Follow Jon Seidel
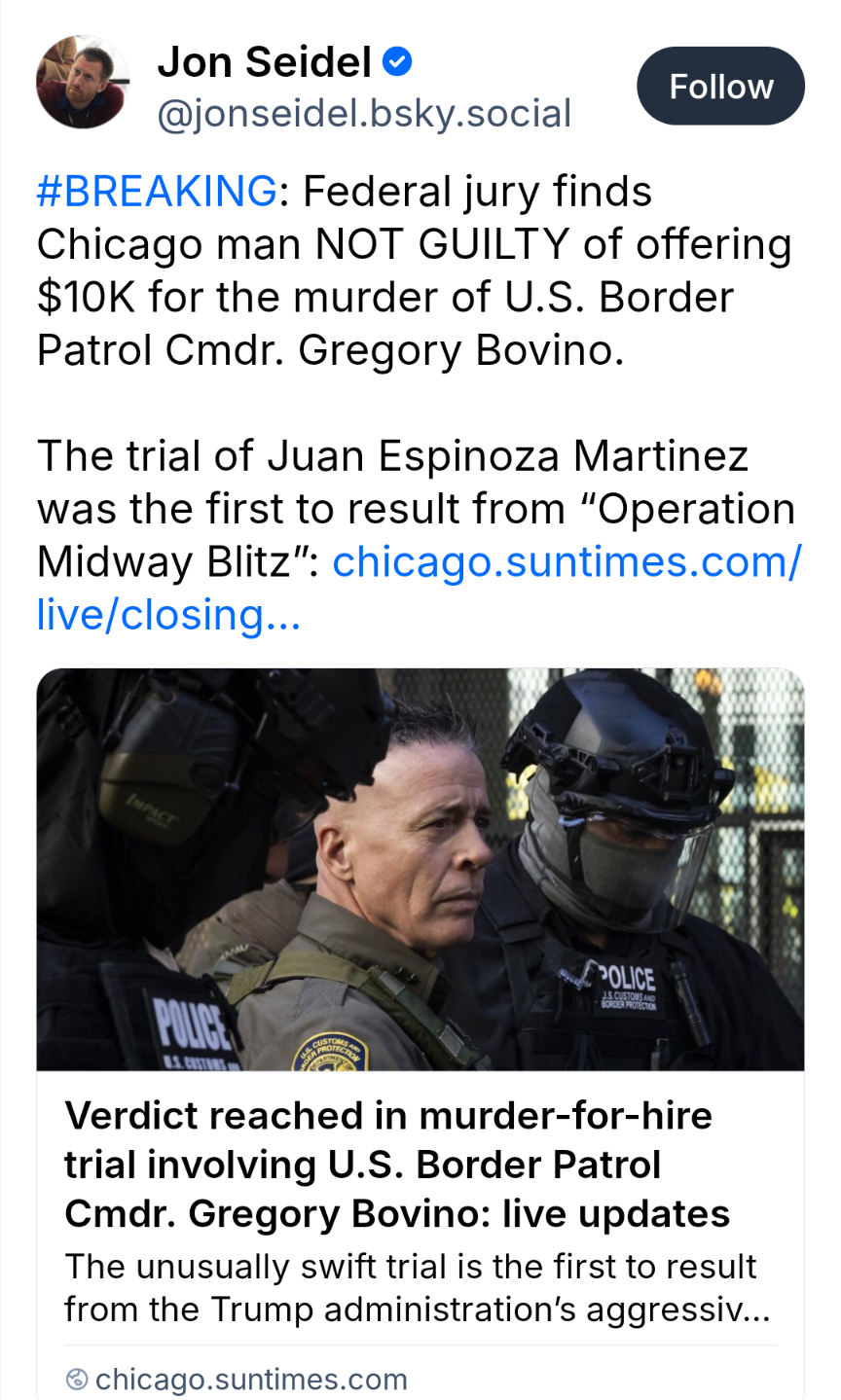The width and height of the screenshot is (841, 1400). click(720, 87)
